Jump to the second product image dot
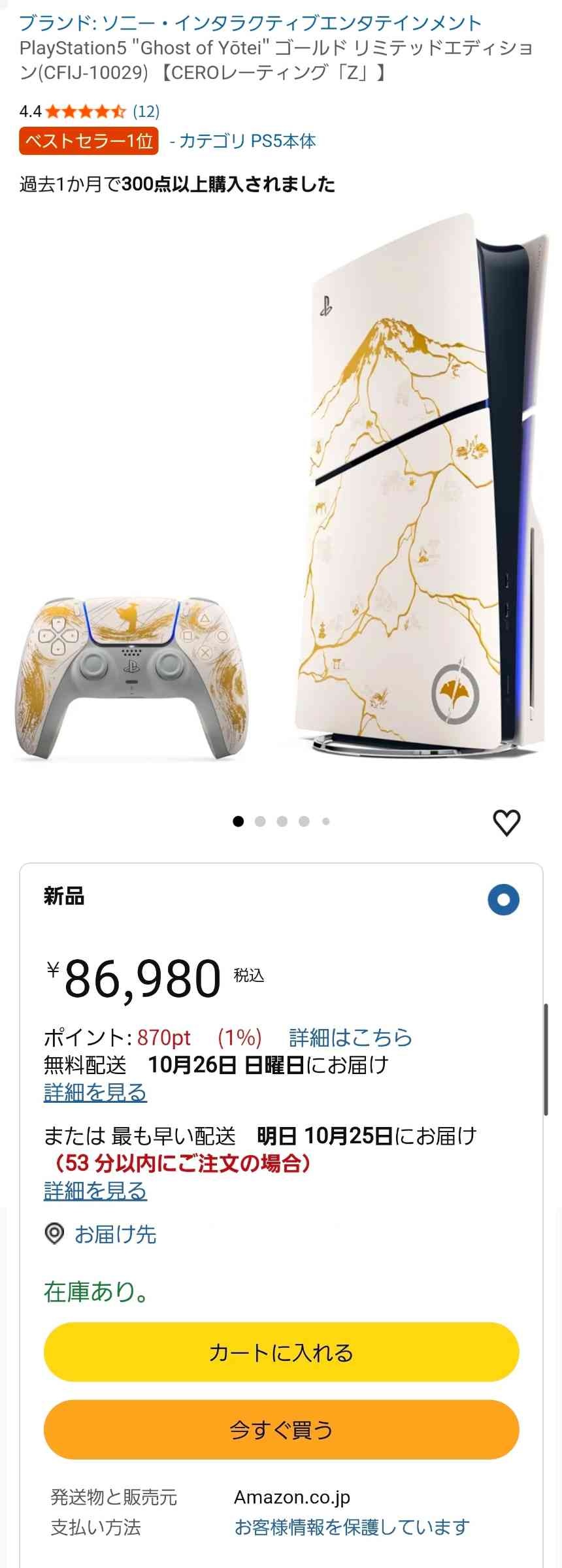The height and width of the screenshot is (1568, 562). 260,821
